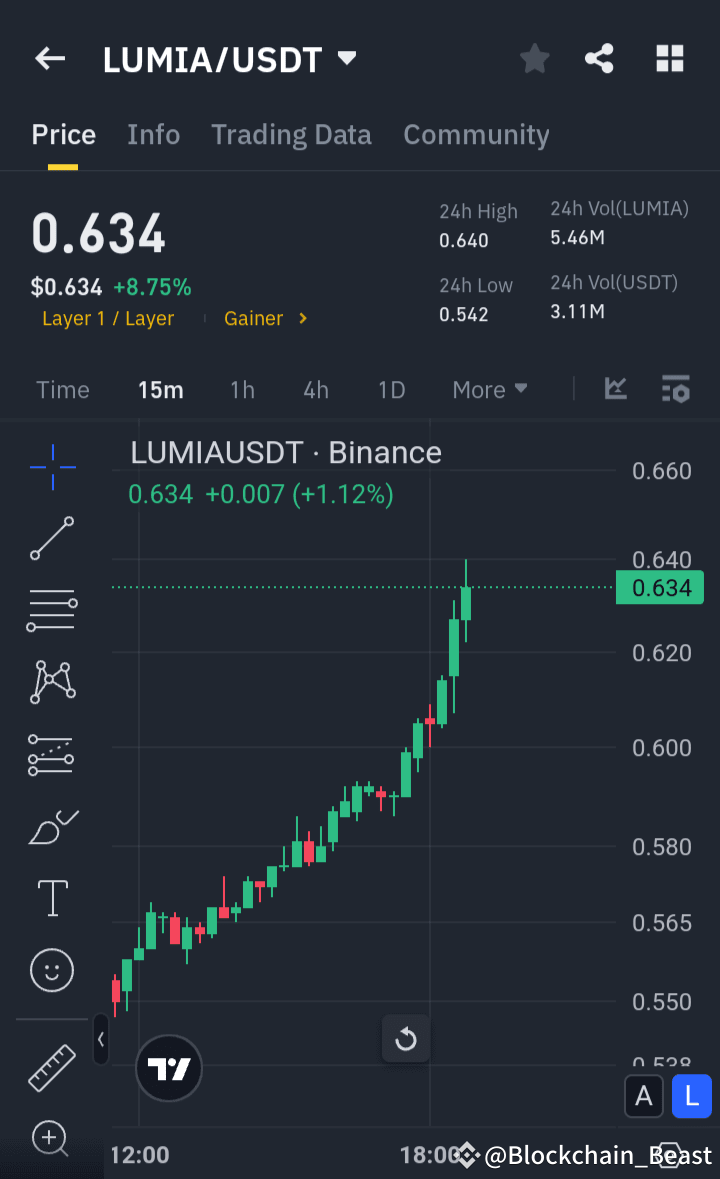
Task: Select the Text annotation tool
Action: (x=51, y=898)
